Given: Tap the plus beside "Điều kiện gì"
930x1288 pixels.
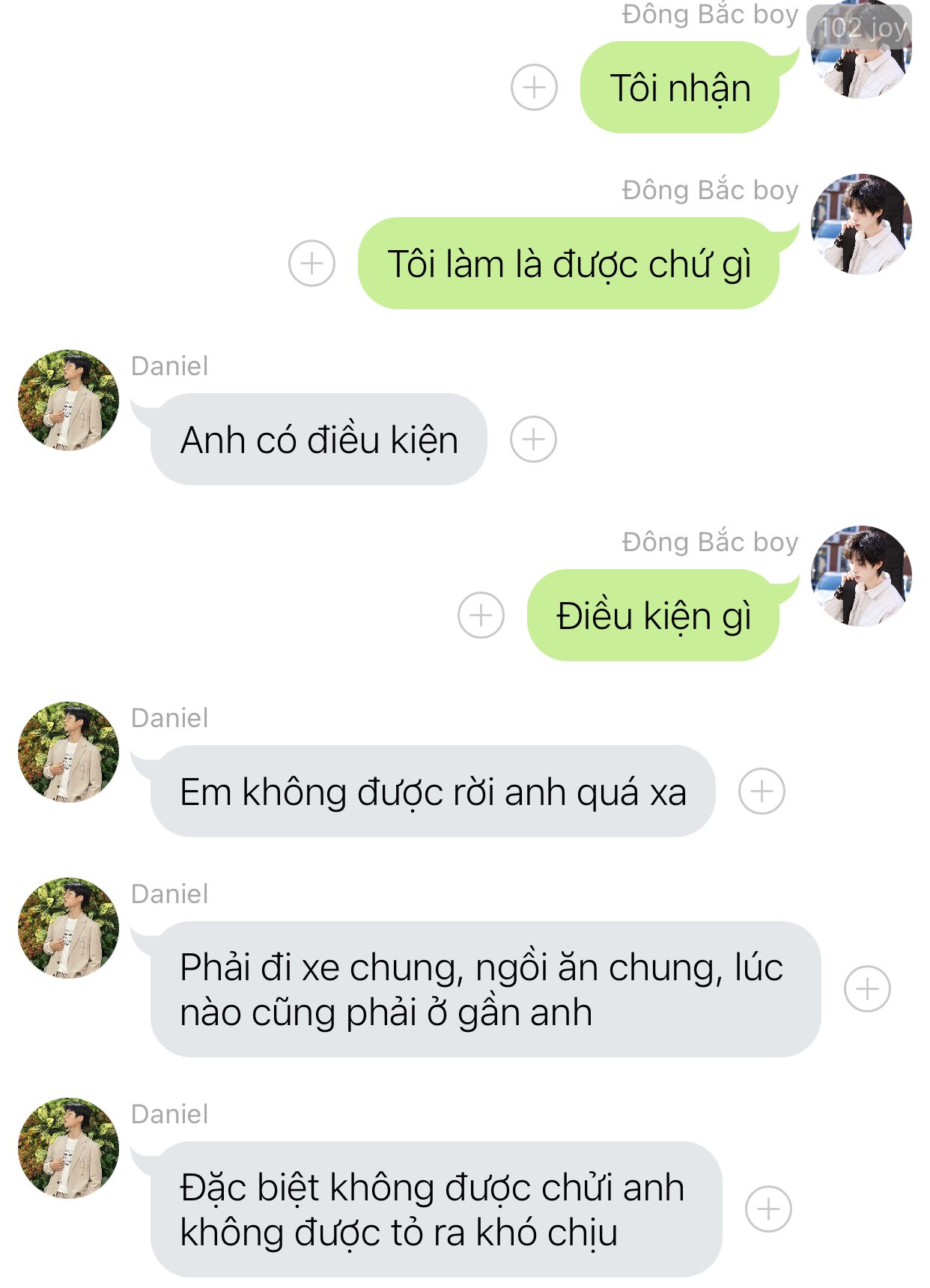Looking at the screenshot, I should coord(481,615).
